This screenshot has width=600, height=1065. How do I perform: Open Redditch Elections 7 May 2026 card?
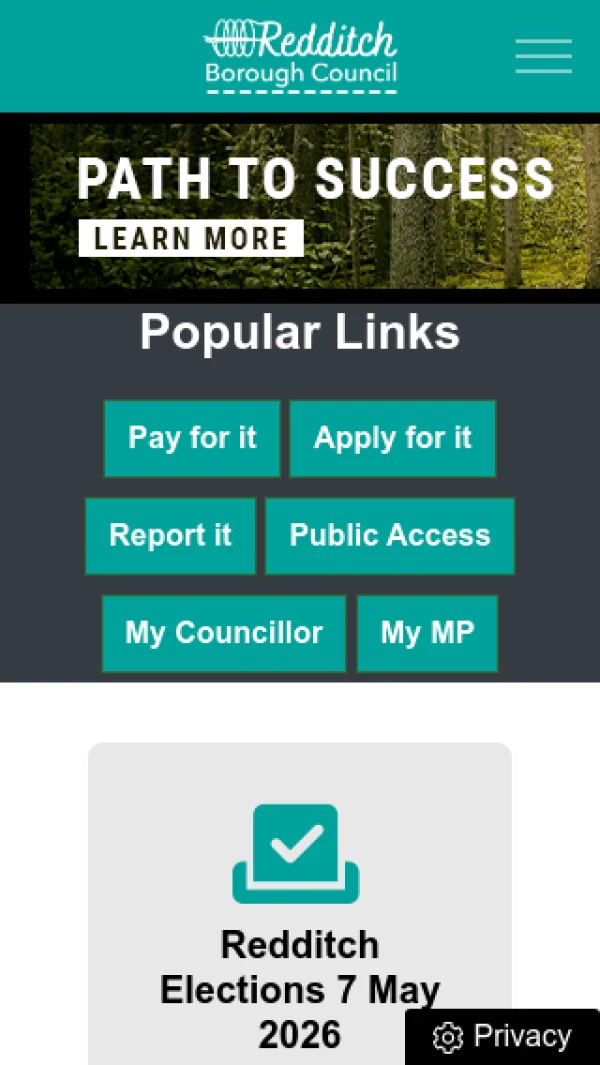pyautogui.click(x=300, y=903)
